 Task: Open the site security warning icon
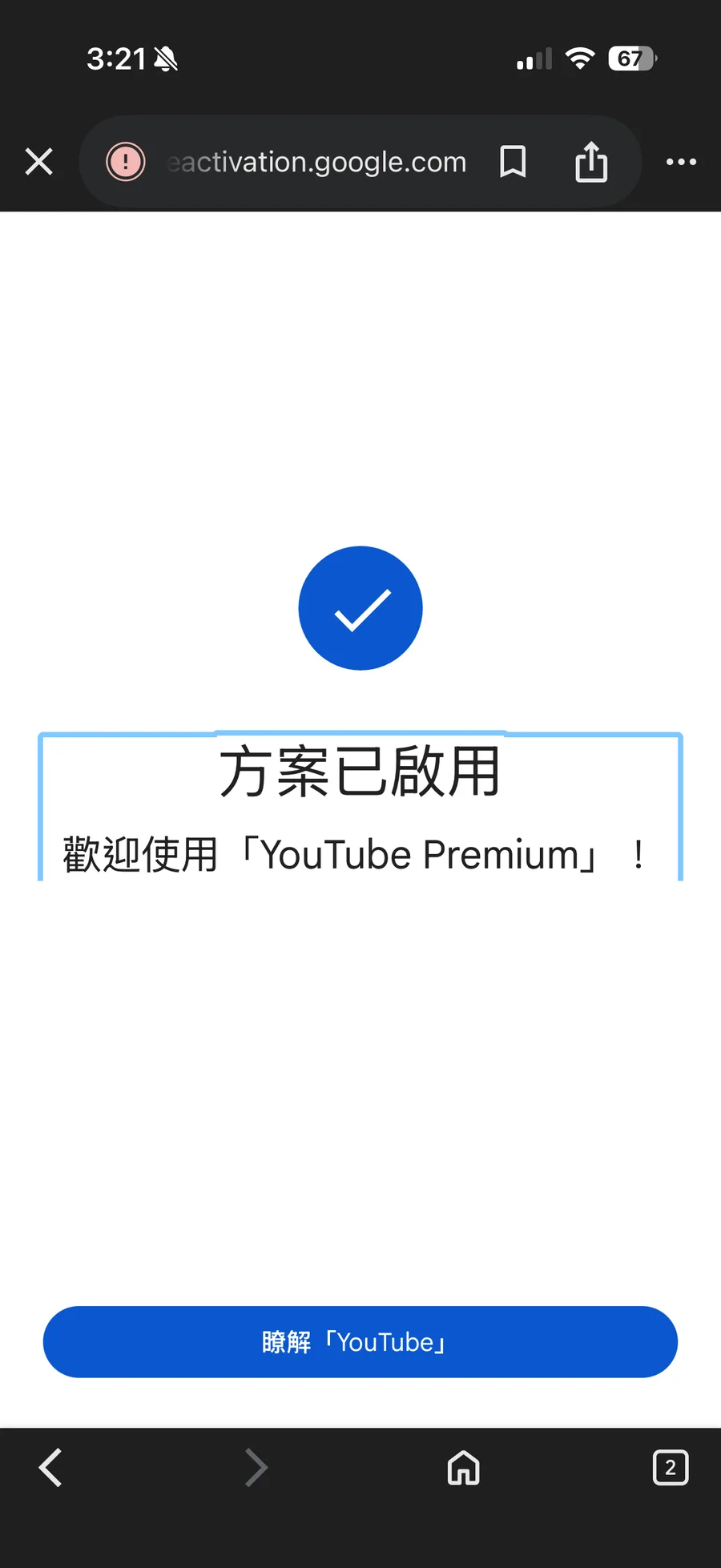click(x=126, y=162)
